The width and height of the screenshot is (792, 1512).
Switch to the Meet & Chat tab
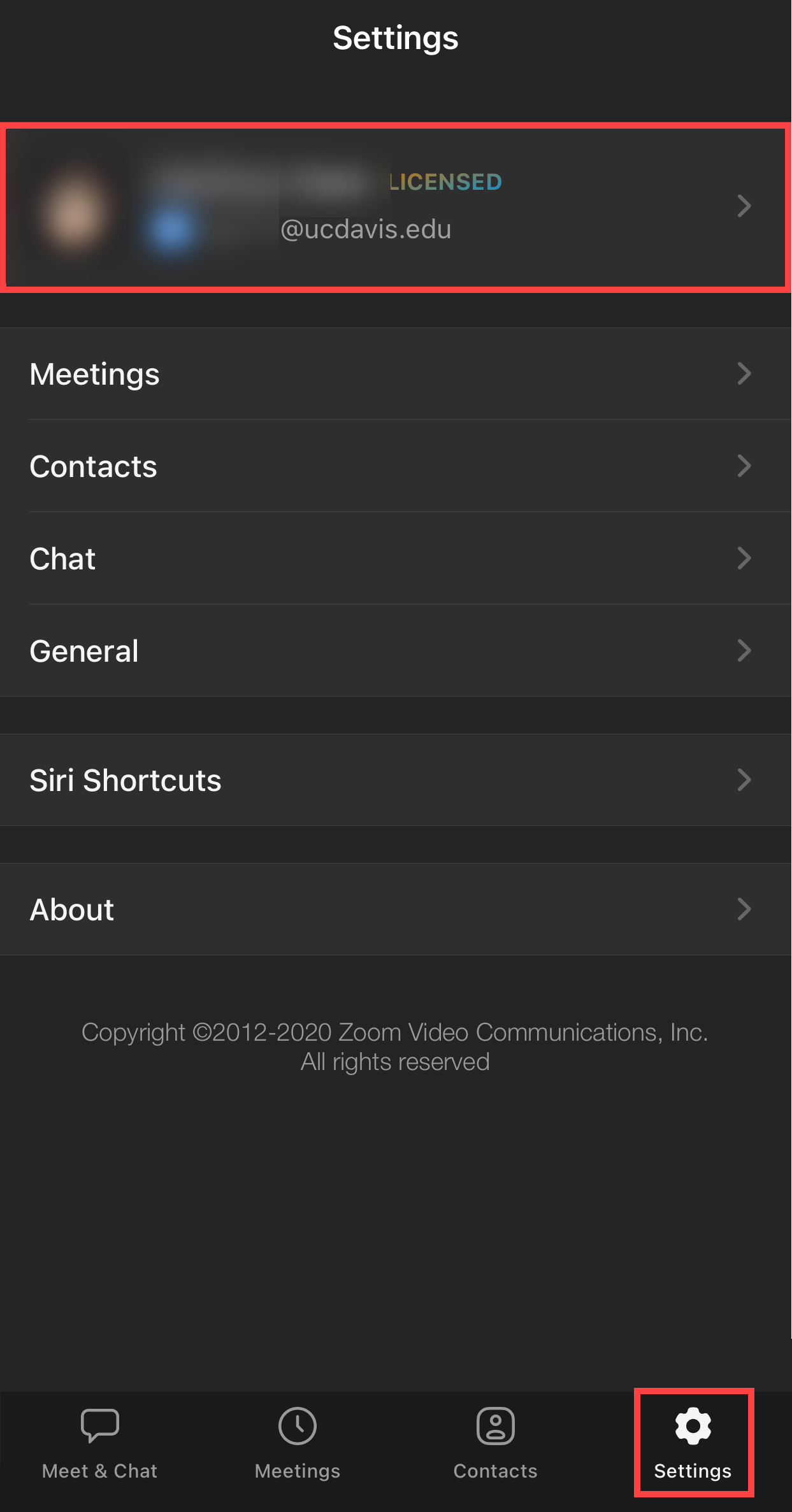pyautogui.click(x=99, y=1443)
